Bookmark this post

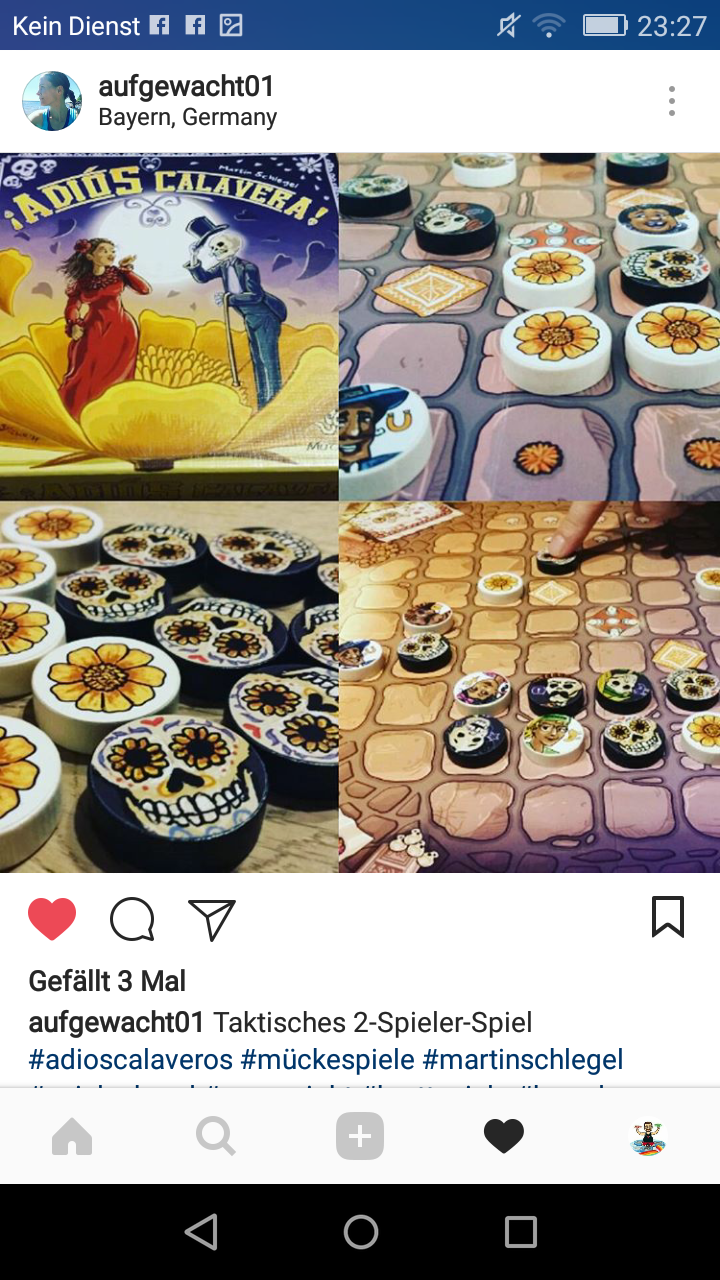coord(668,917)
